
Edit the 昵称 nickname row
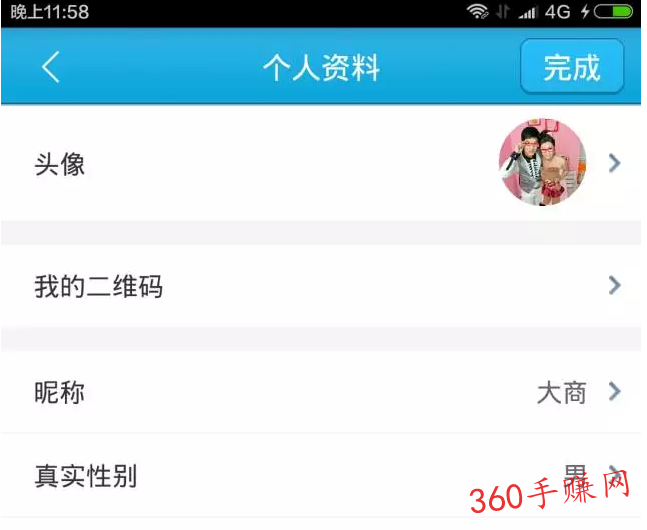(x=320, y=392)
